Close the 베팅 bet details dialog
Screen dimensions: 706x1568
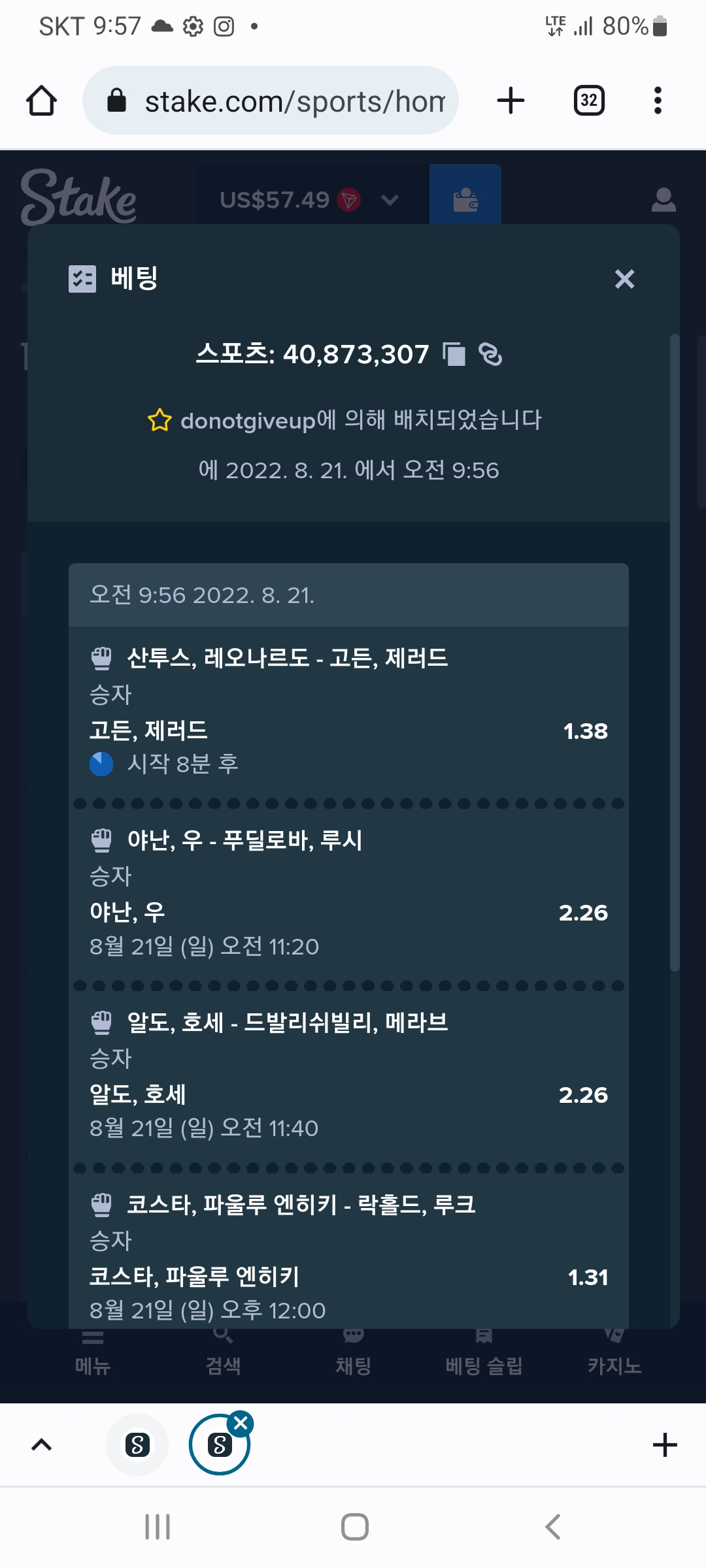tap(624, 279)
